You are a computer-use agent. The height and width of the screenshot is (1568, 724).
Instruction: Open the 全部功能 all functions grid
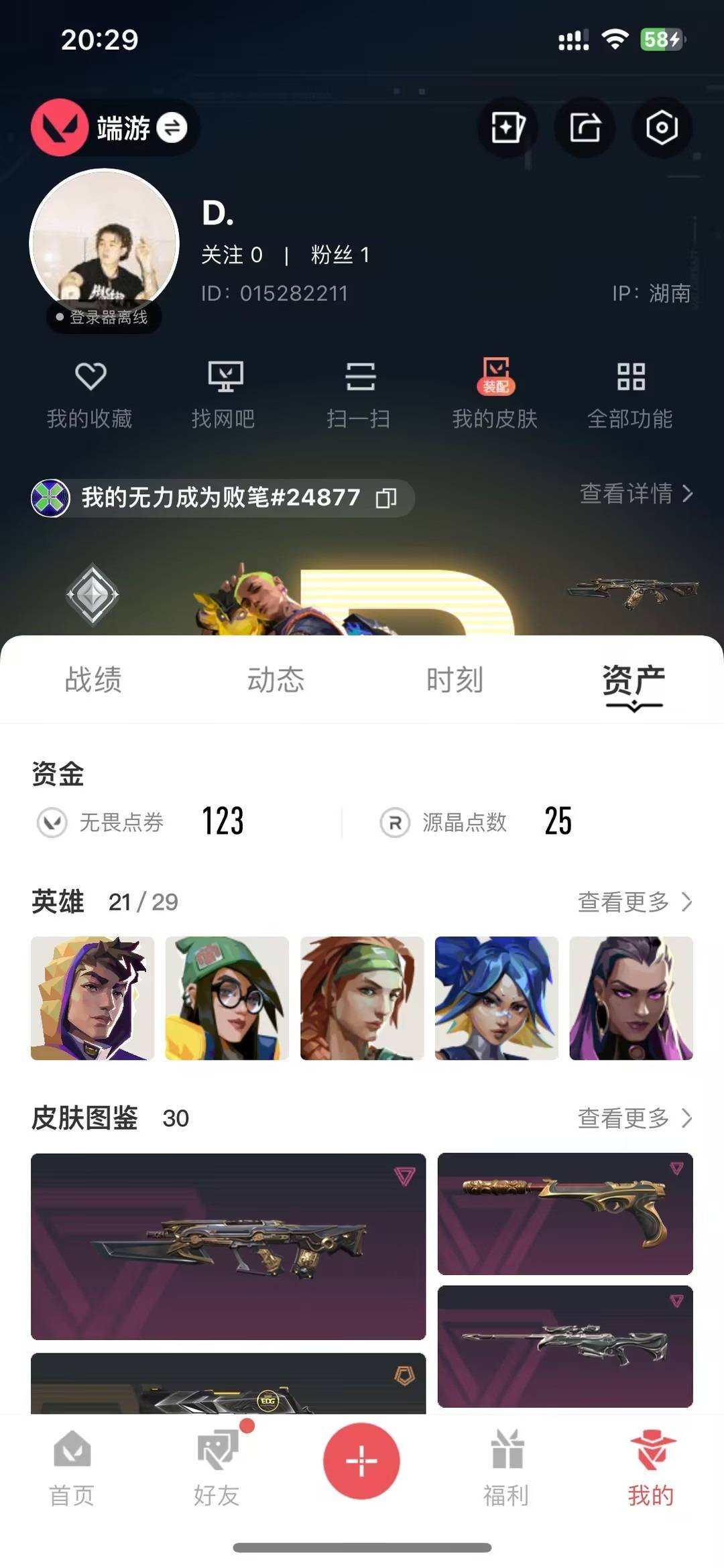coord(631,394)
